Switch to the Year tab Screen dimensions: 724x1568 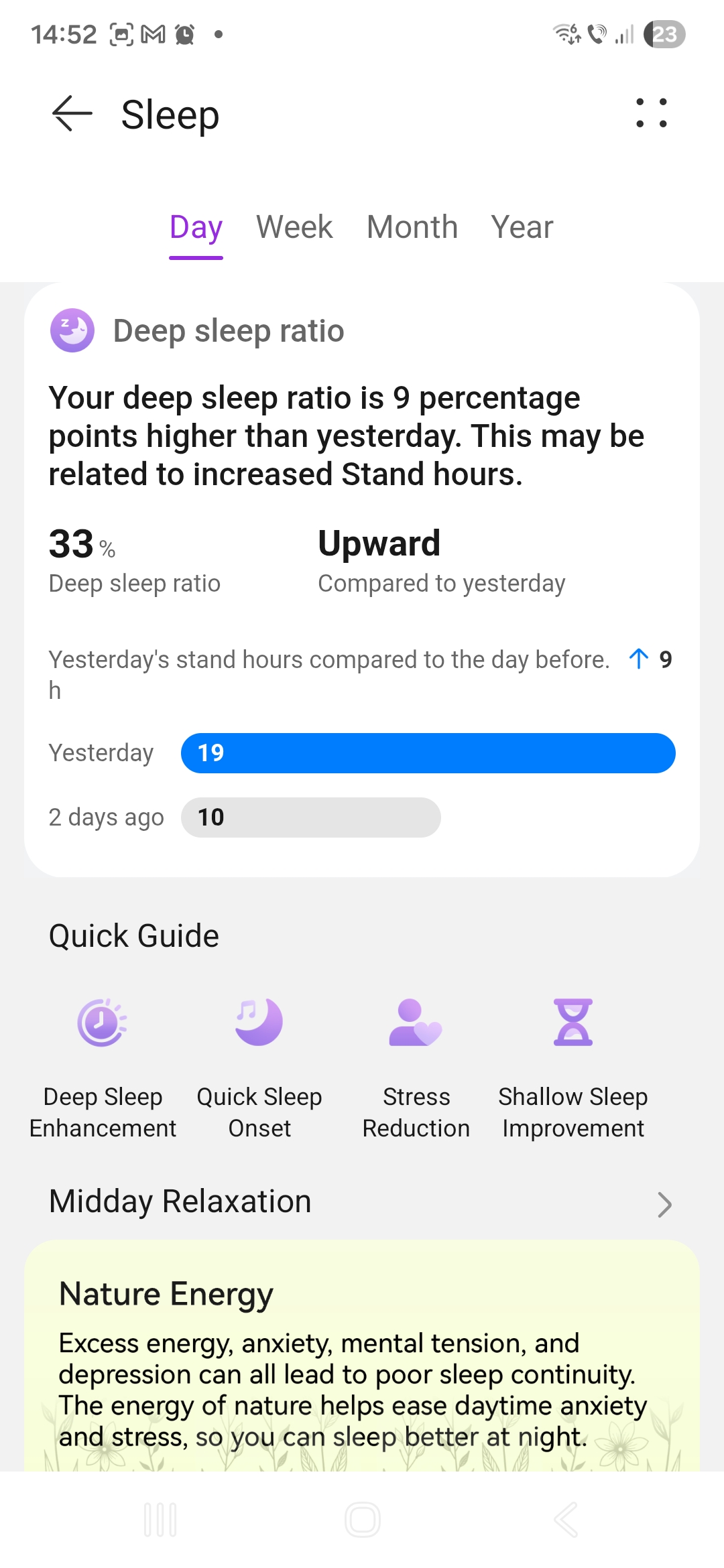[522, 228]
